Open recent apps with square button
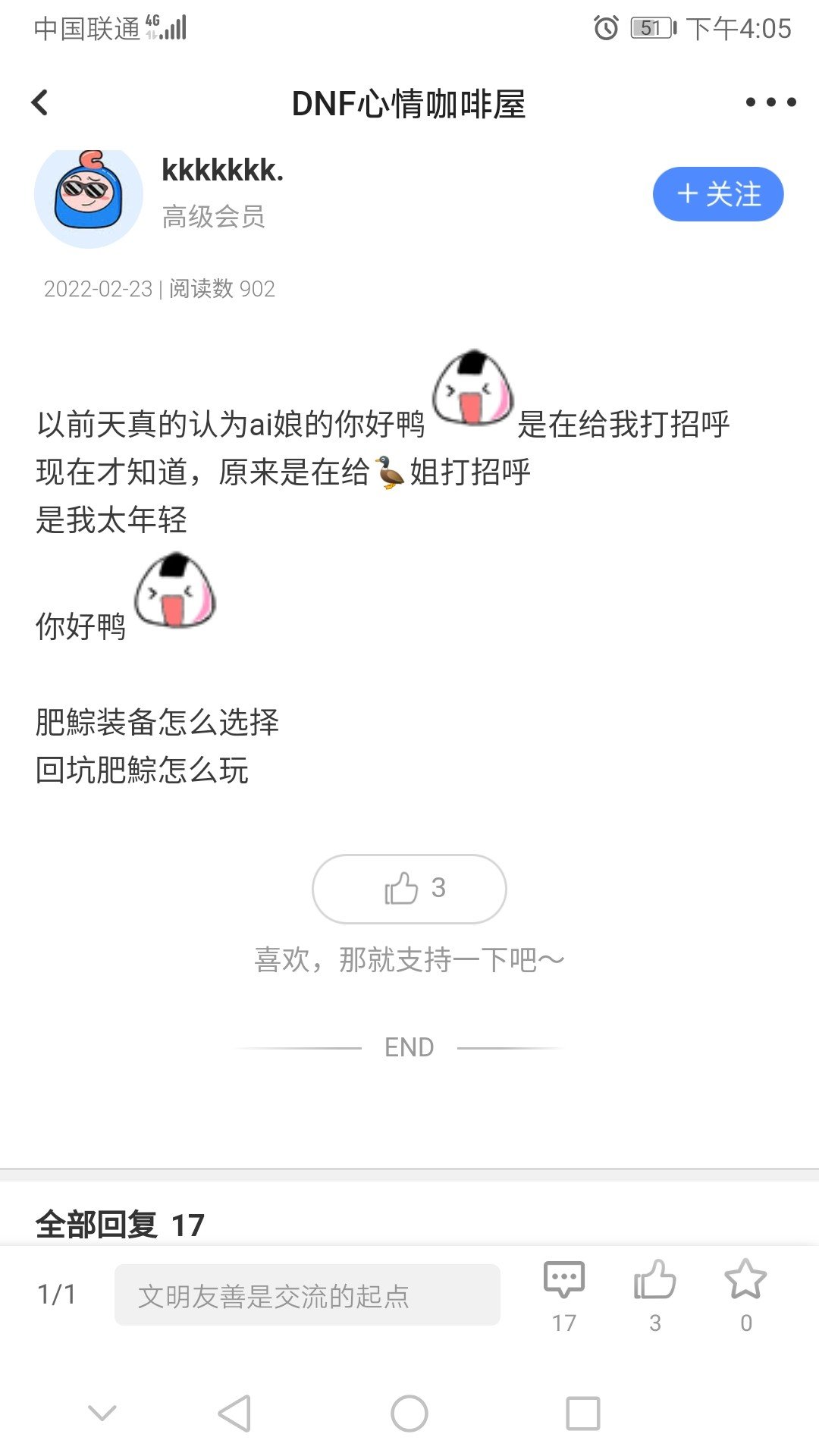 [583, 1414]
